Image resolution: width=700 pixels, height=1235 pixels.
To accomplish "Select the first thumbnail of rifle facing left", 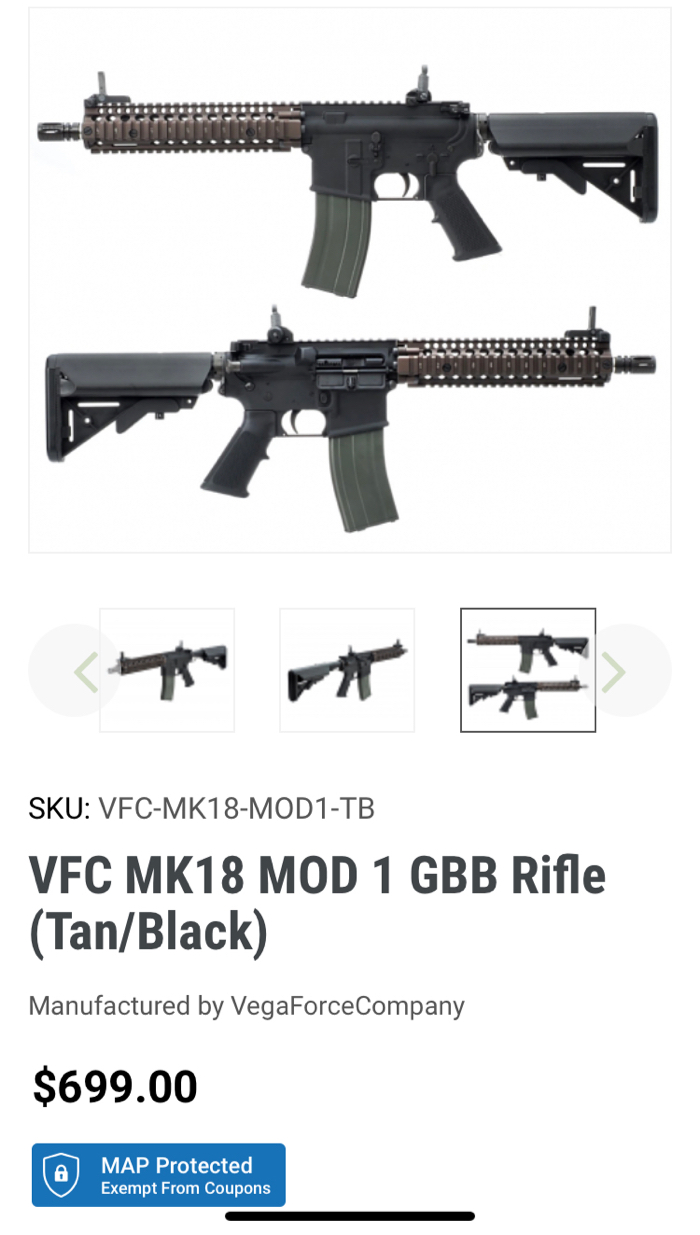I will coord(167,670).
